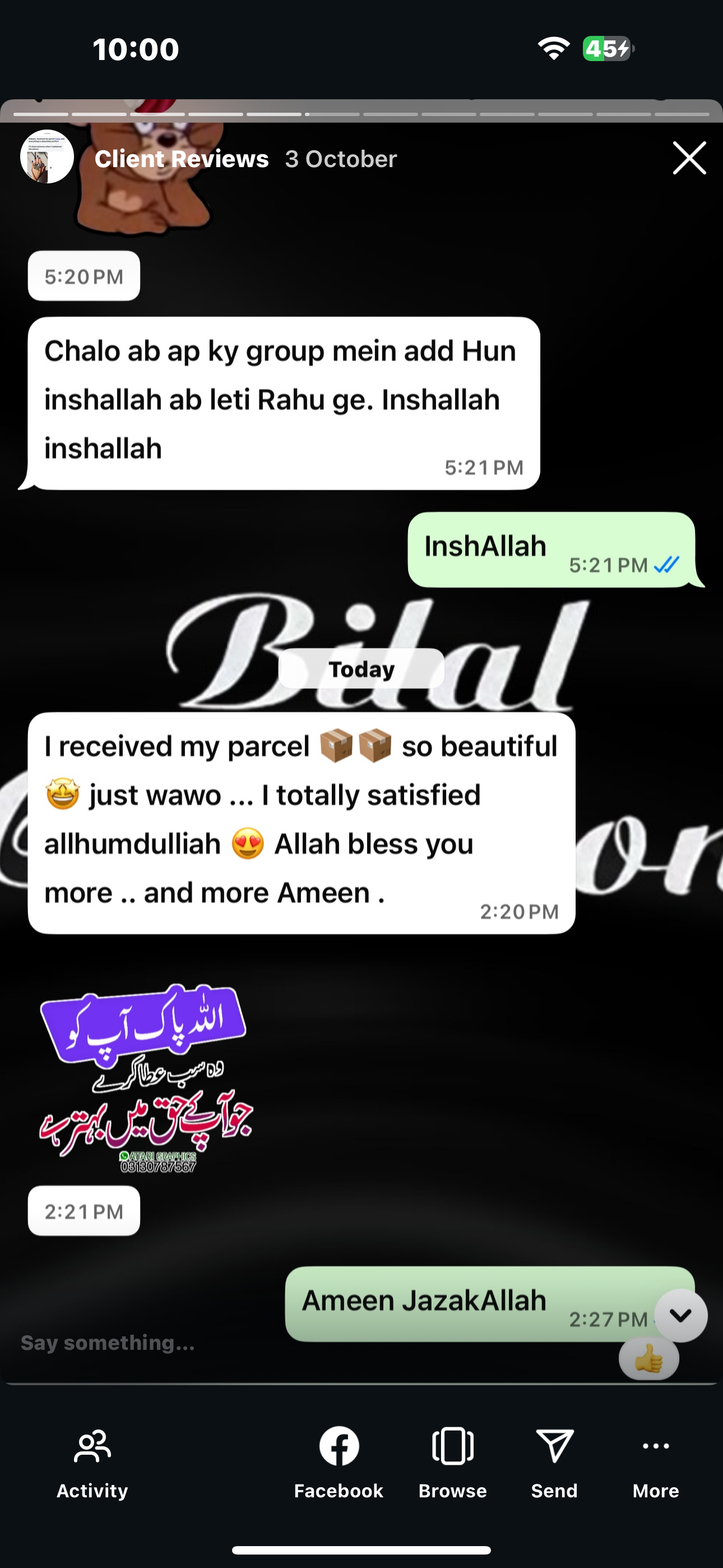Close the Client Reviews story

pos(689,158)
